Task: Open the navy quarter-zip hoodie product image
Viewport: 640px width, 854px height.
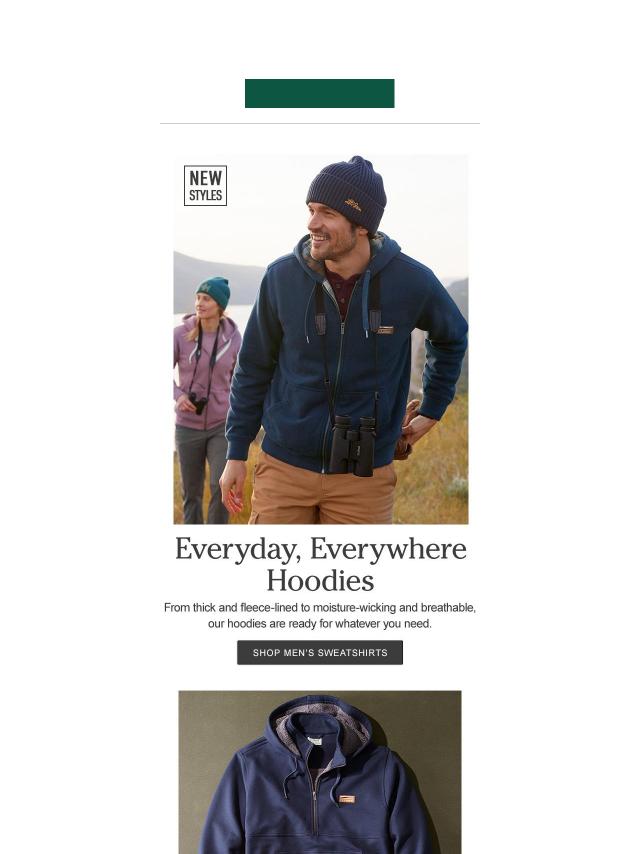Action: 320,771
